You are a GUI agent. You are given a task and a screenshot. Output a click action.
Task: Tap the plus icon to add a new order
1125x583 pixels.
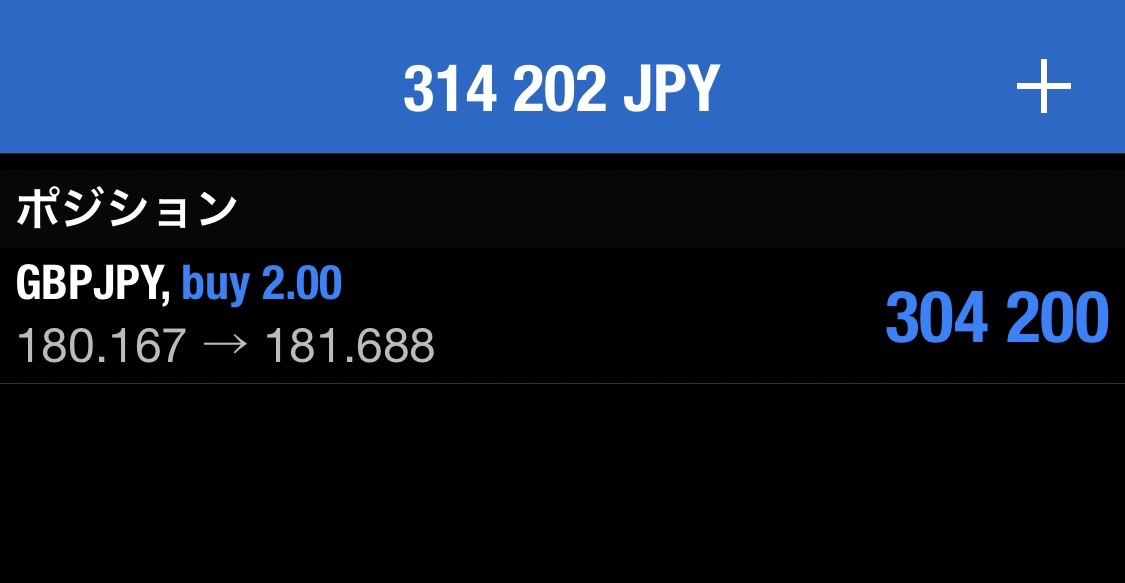coord(1043,87)
